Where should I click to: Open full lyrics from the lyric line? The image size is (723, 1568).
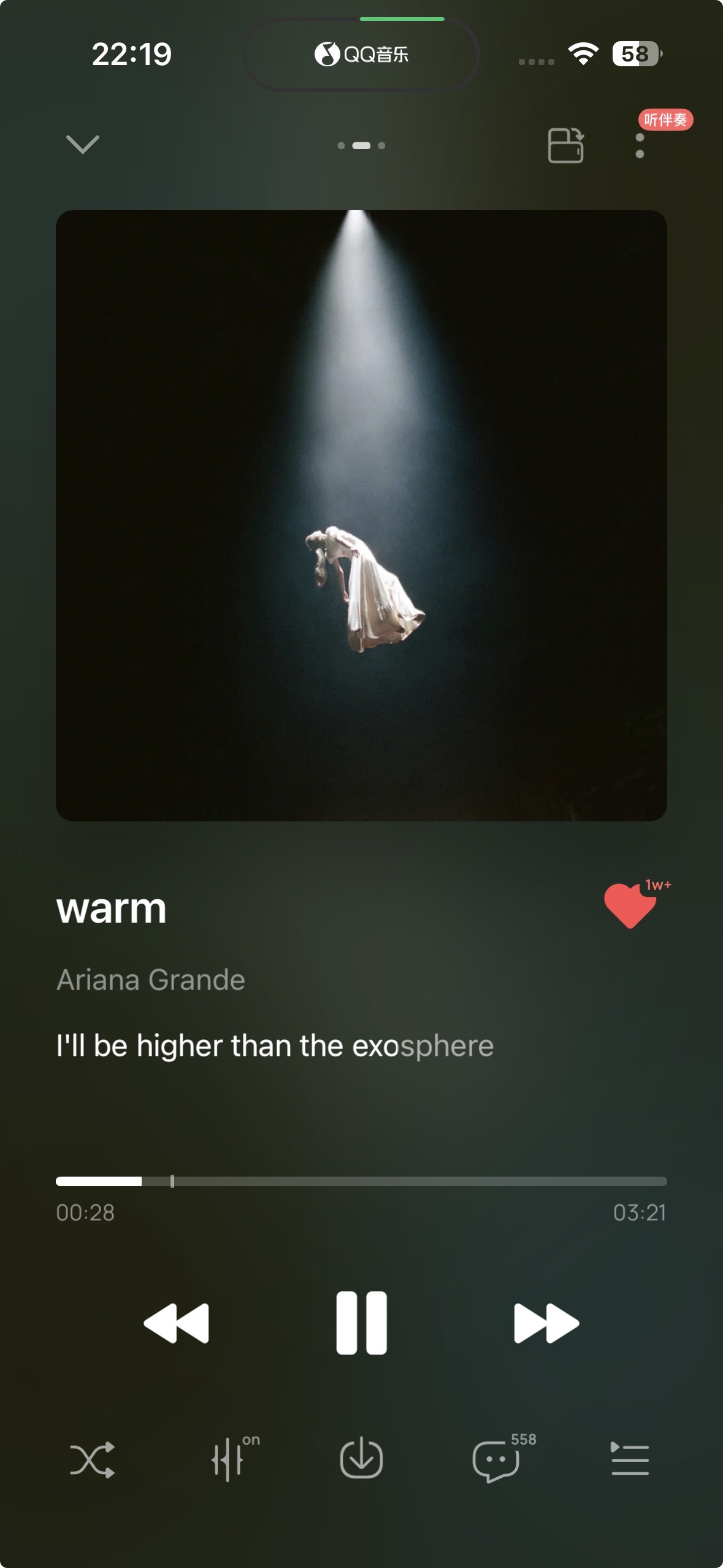tap(275, 1046)
